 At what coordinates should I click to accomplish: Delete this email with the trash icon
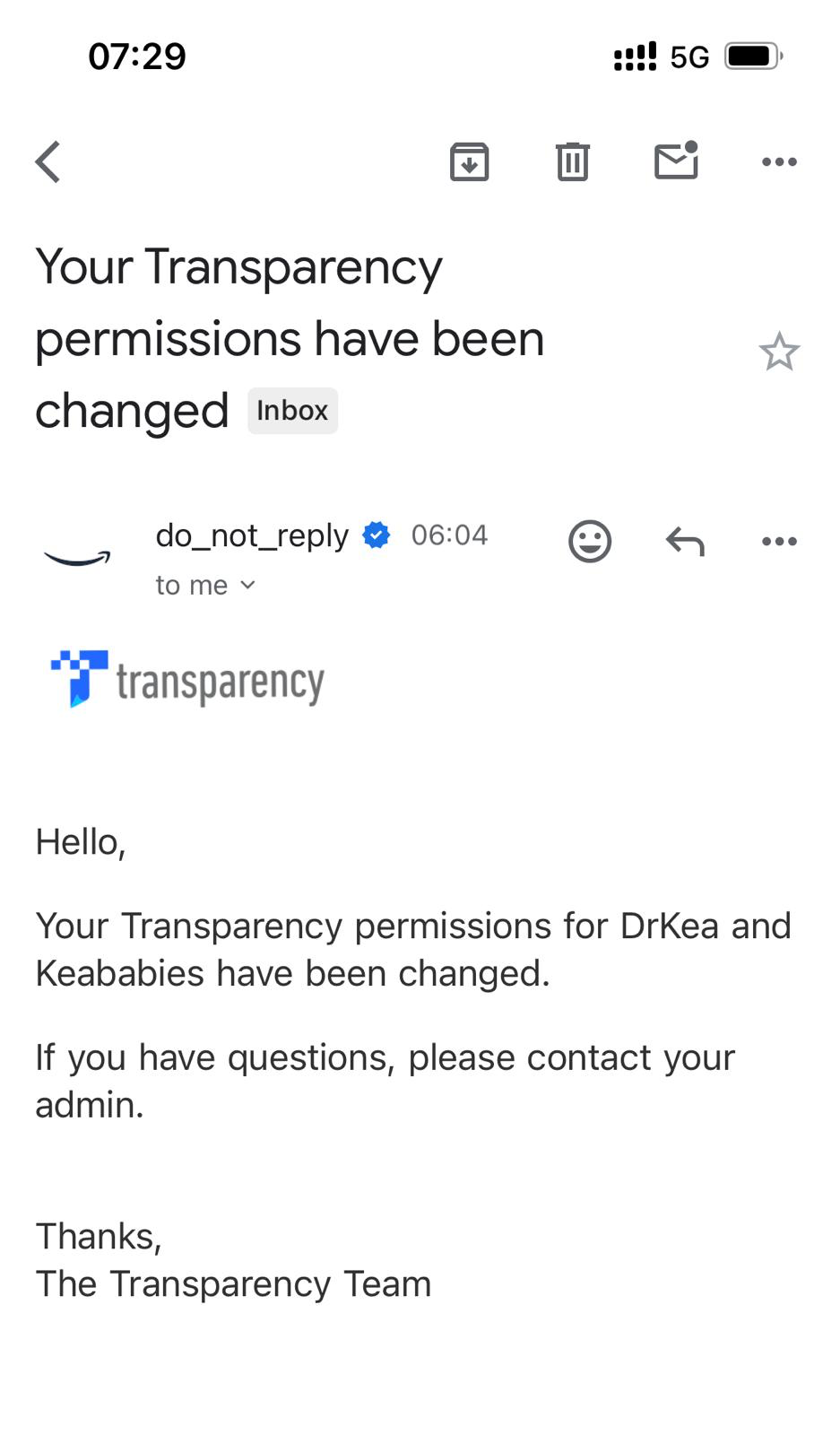pos(573,162)
